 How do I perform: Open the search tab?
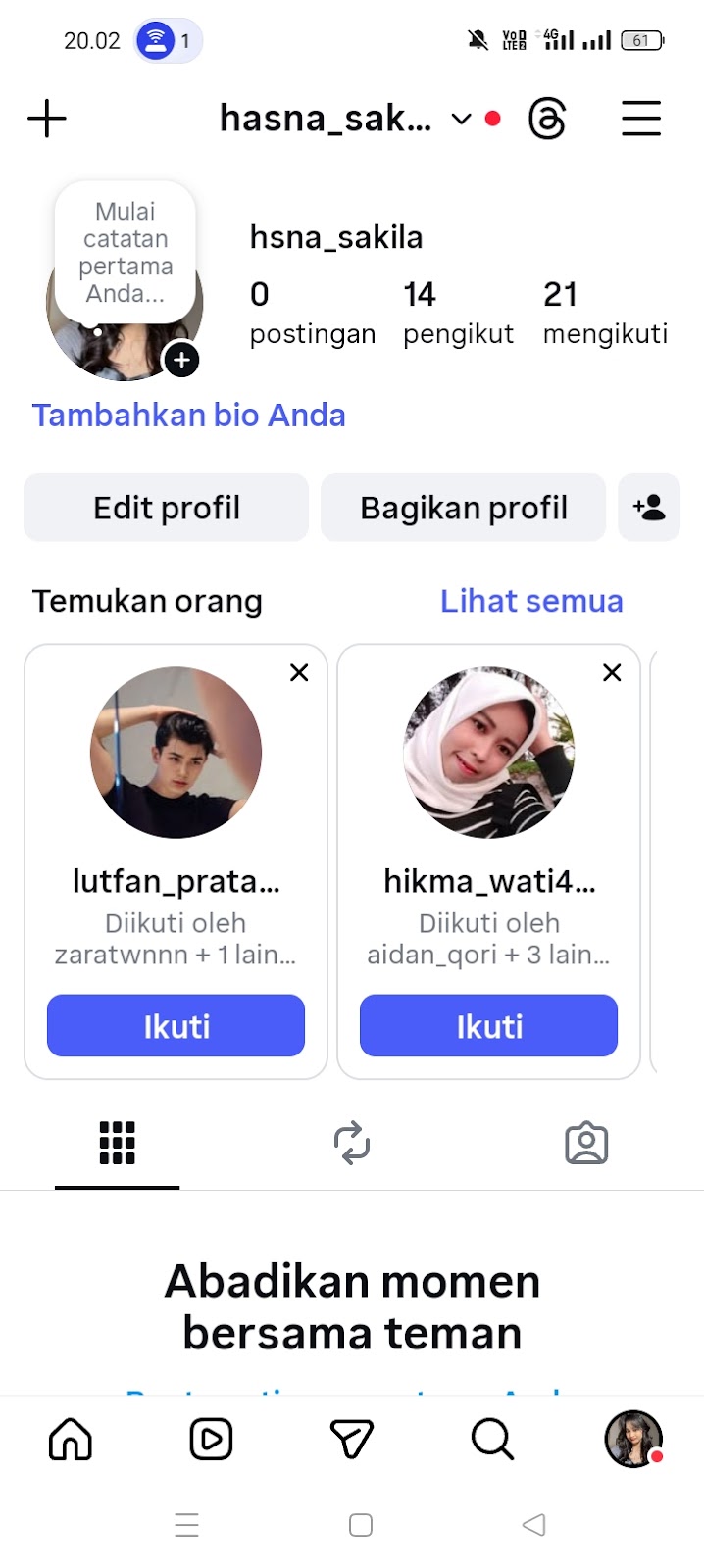[x=492, y=1440]
